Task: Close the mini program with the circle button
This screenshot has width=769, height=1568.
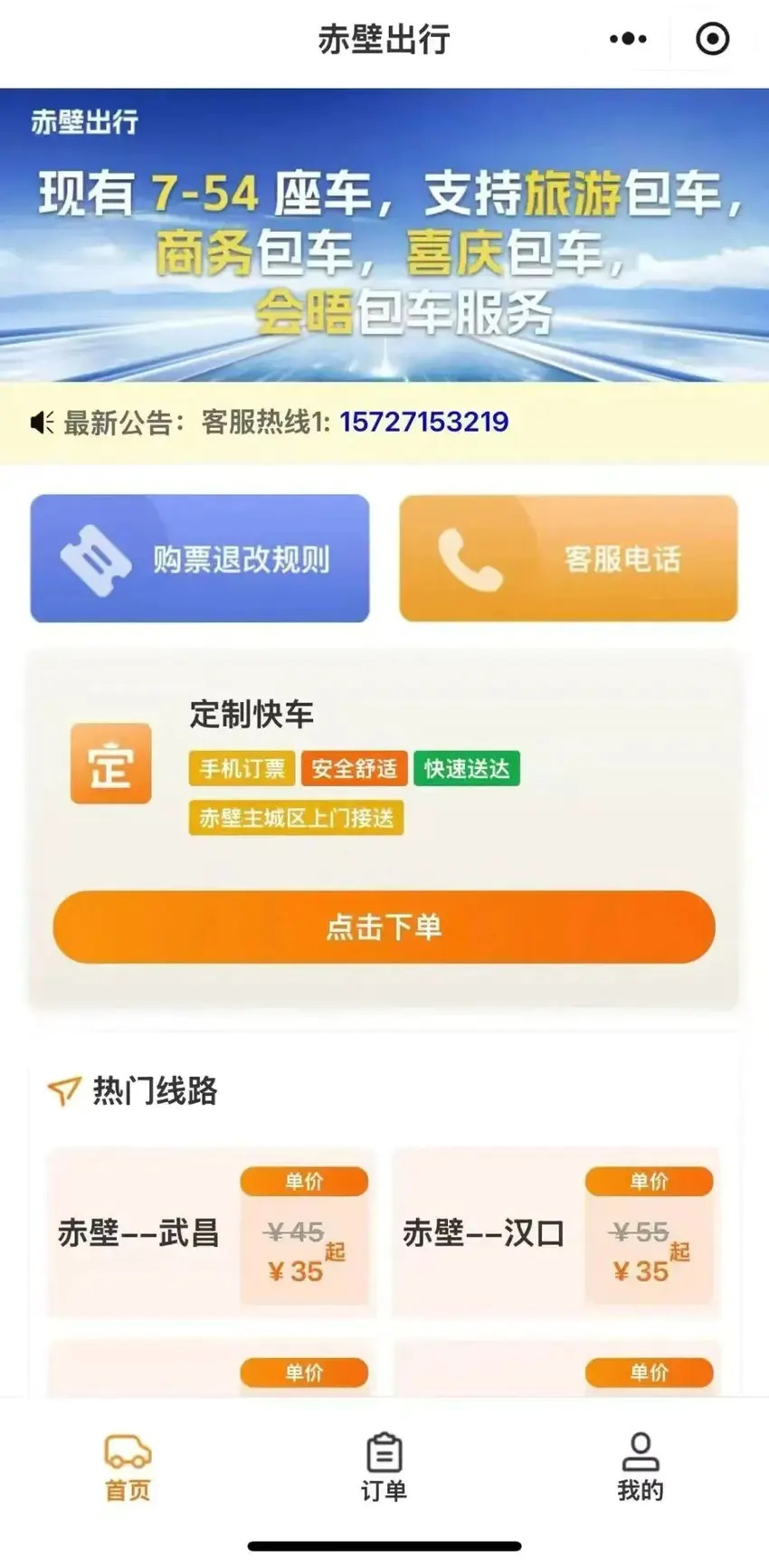Action: (712, 39)
